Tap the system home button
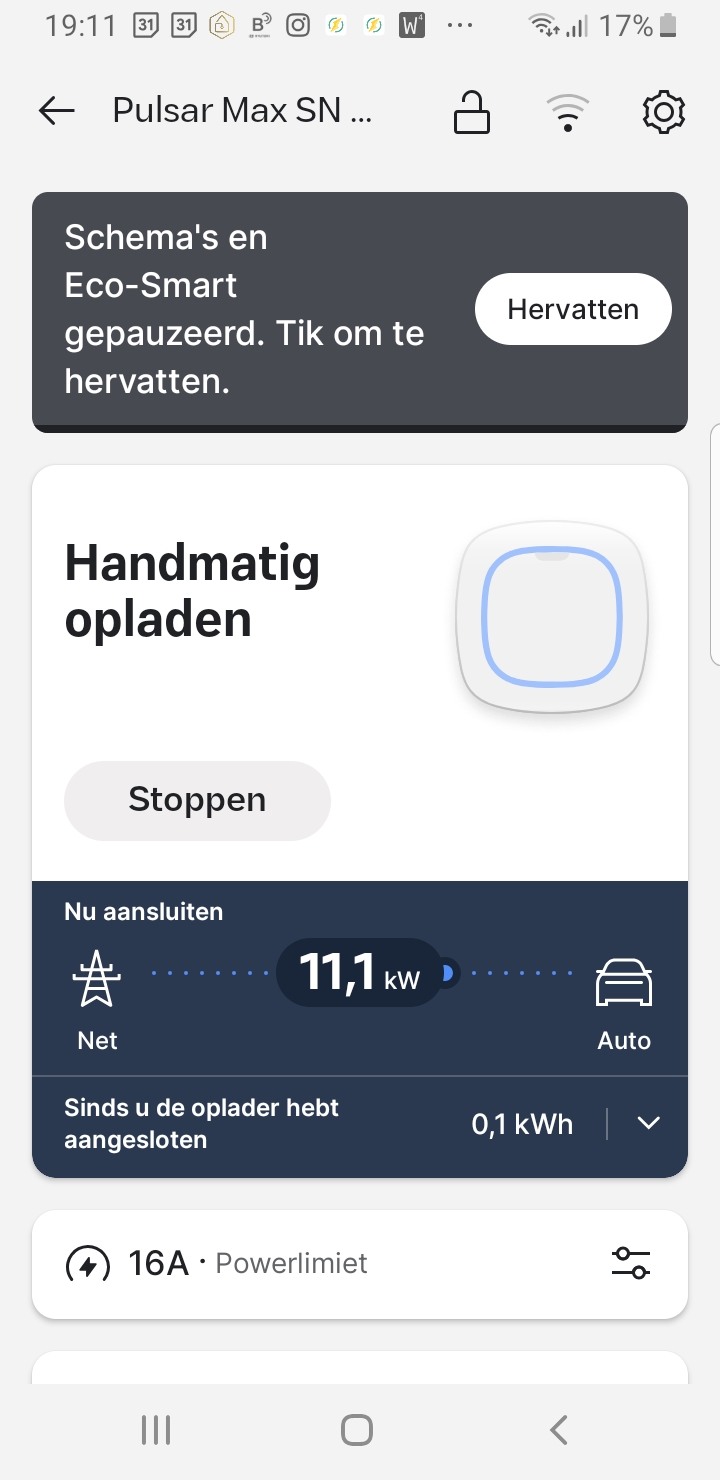The width and height of the screenshot is (720, 1480). 357,1430
